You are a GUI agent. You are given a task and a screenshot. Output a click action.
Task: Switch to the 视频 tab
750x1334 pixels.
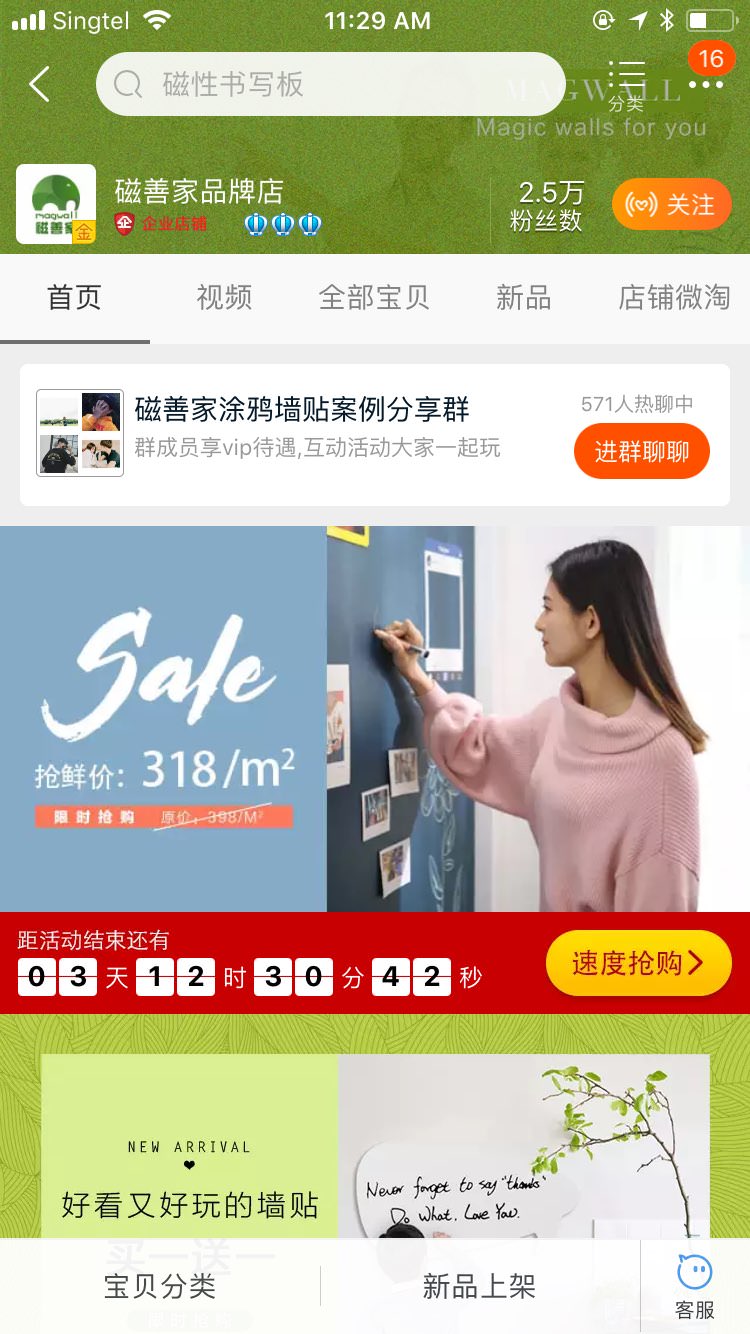click(224, 298)
